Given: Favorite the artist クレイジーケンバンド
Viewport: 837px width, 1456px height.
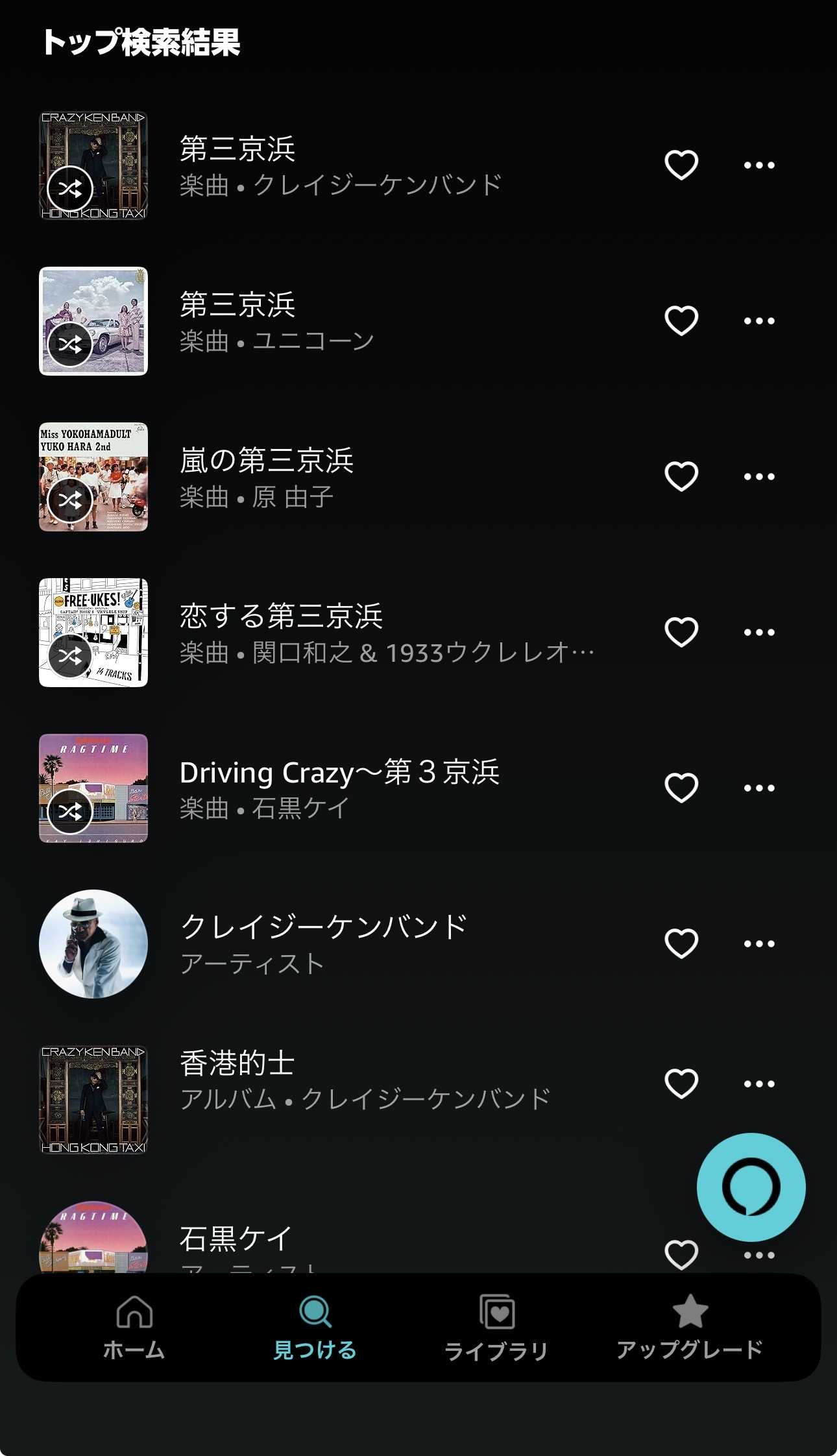Looking at the screenshot, I should (x=681, y=943).
